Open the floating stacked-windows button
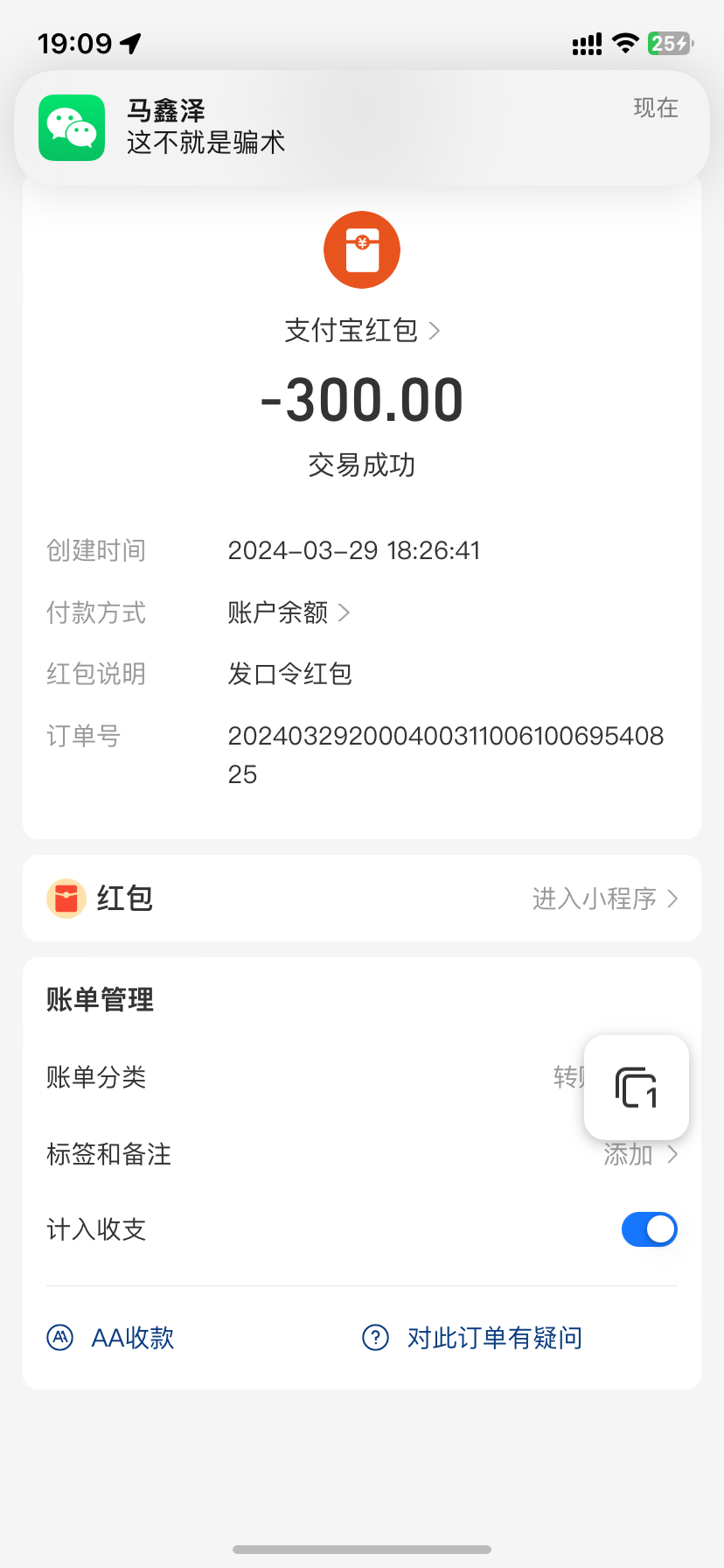The height and width of the screenshot is (1568, 724). coord(637,1088)
